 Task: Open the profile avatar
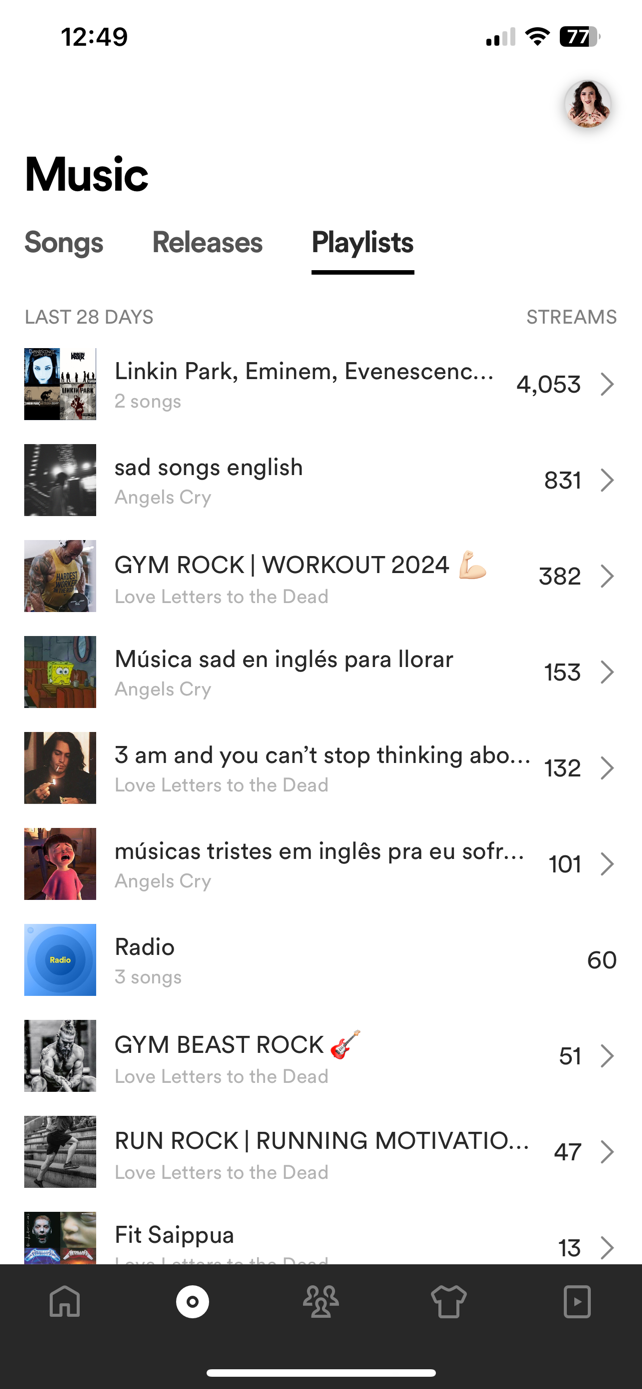(587, 105)
